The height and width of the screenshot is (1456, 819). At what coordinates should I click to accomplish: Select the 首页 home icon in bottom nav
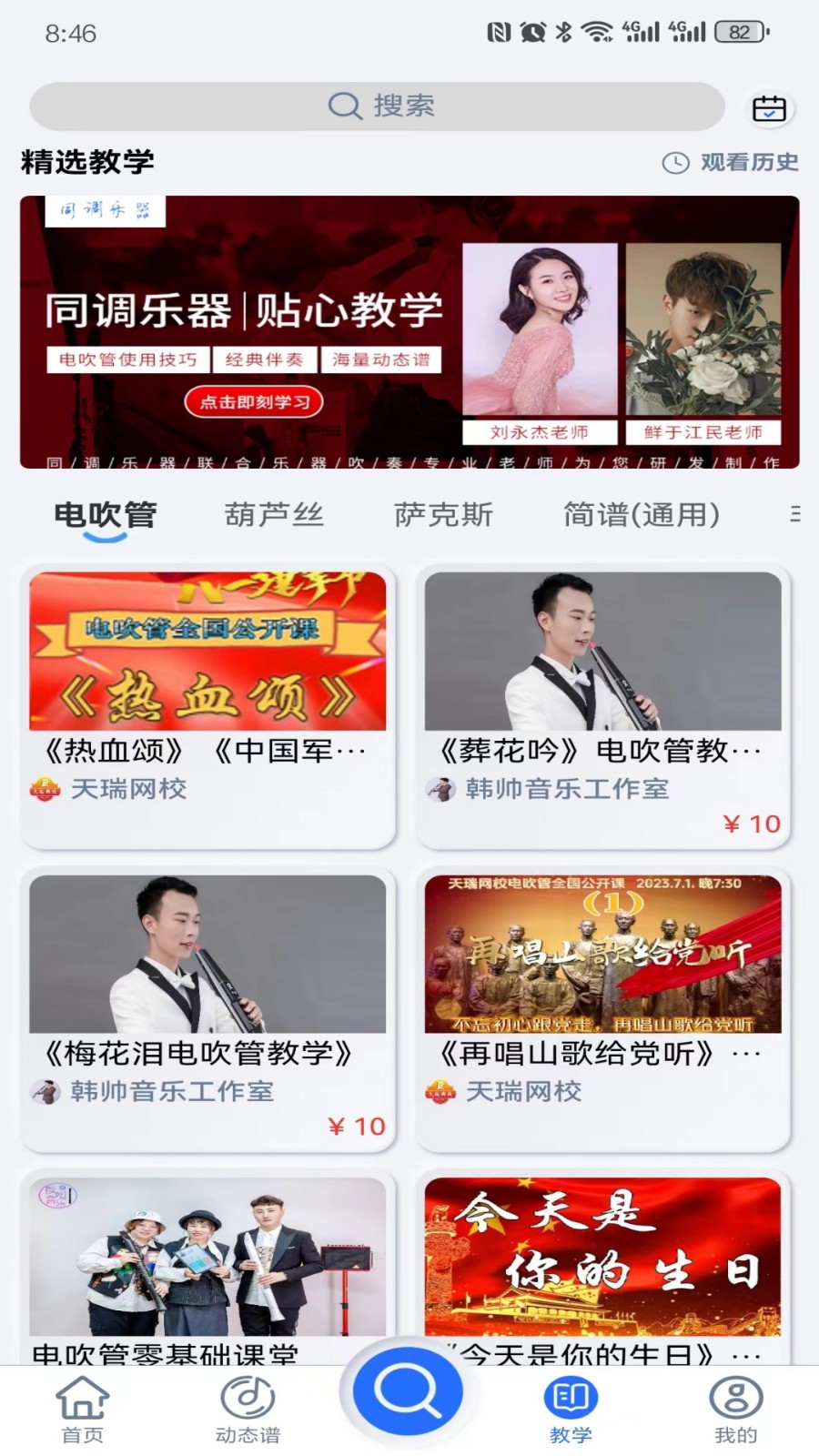click(x=81, y=1401)
